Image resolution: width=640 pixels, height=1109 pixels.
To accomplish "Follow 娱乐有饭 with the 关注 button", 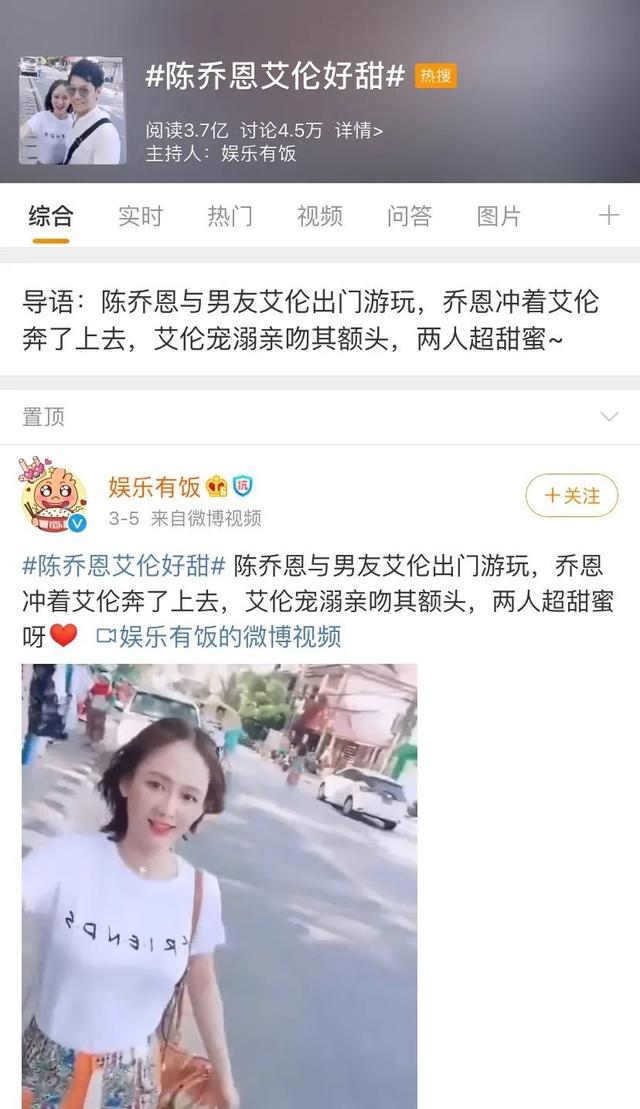I will [x=572, y=495].
